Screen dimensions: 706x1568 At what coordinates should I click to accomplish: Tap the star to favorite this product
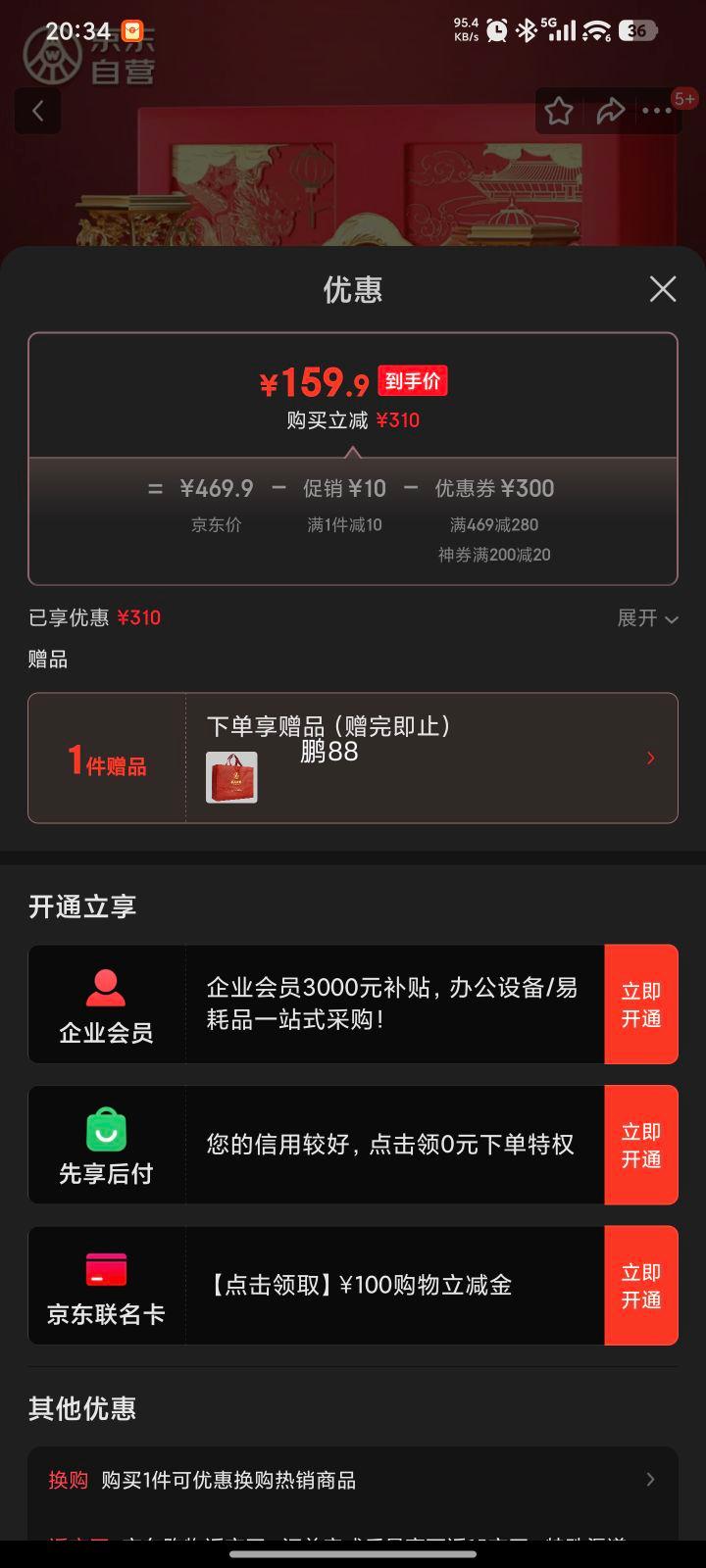tap(558, 111)
